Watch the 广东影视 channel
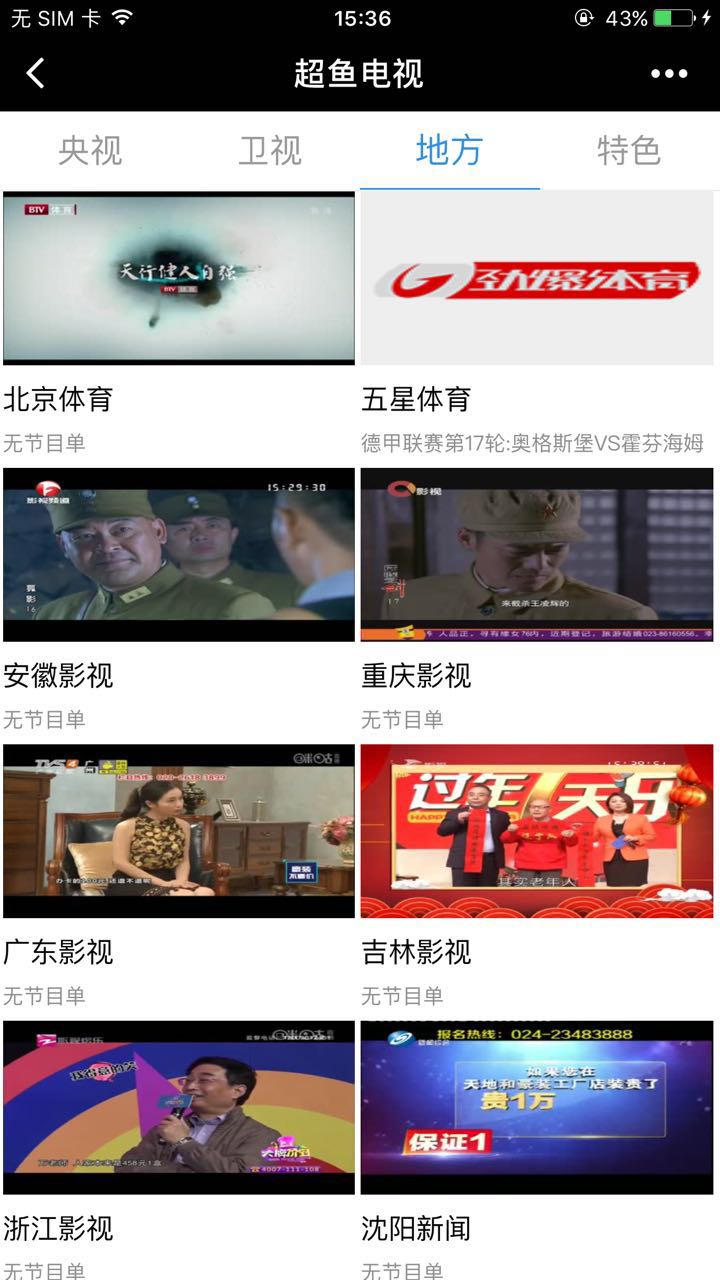The width and height of the screenshot is (720, 1280). pos(179,831)
